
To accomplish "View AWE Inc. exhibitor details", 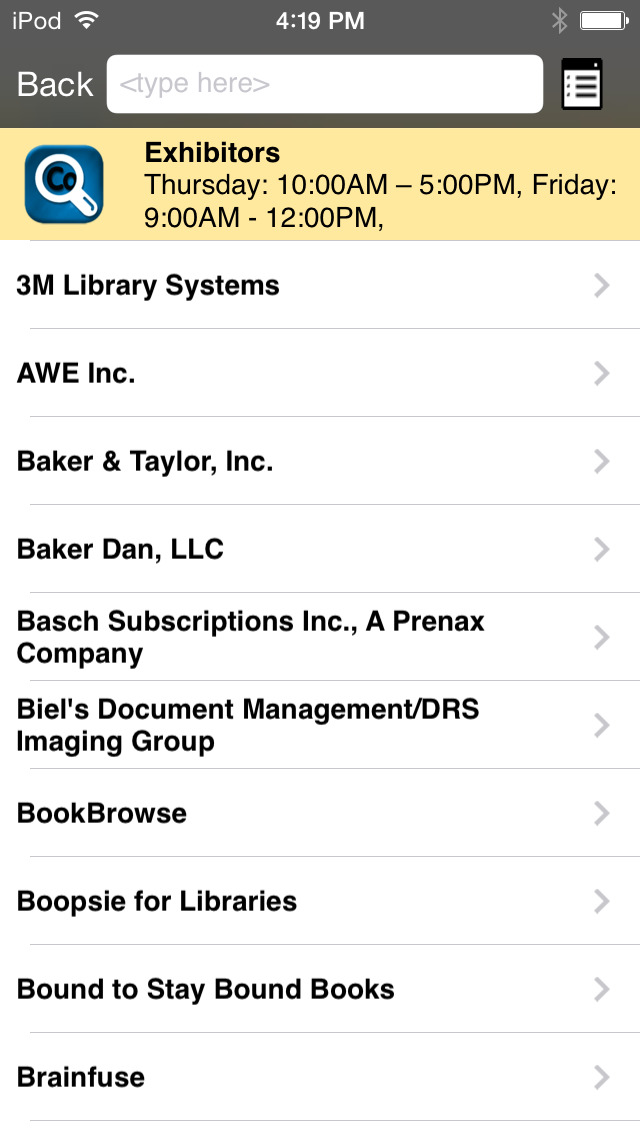I will [x=320, y=374].
